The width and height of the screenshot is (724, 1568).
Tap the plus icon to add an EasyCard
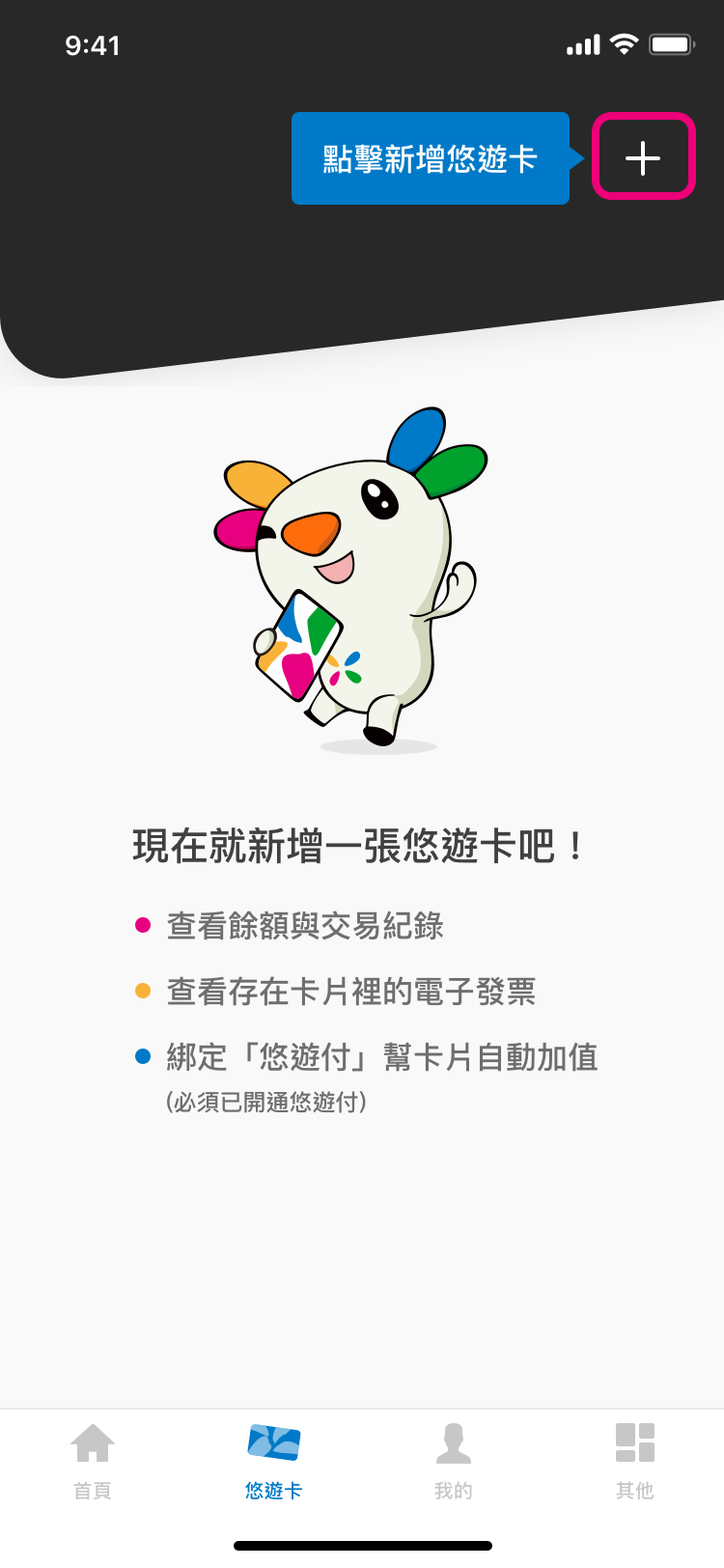(643, 157)
